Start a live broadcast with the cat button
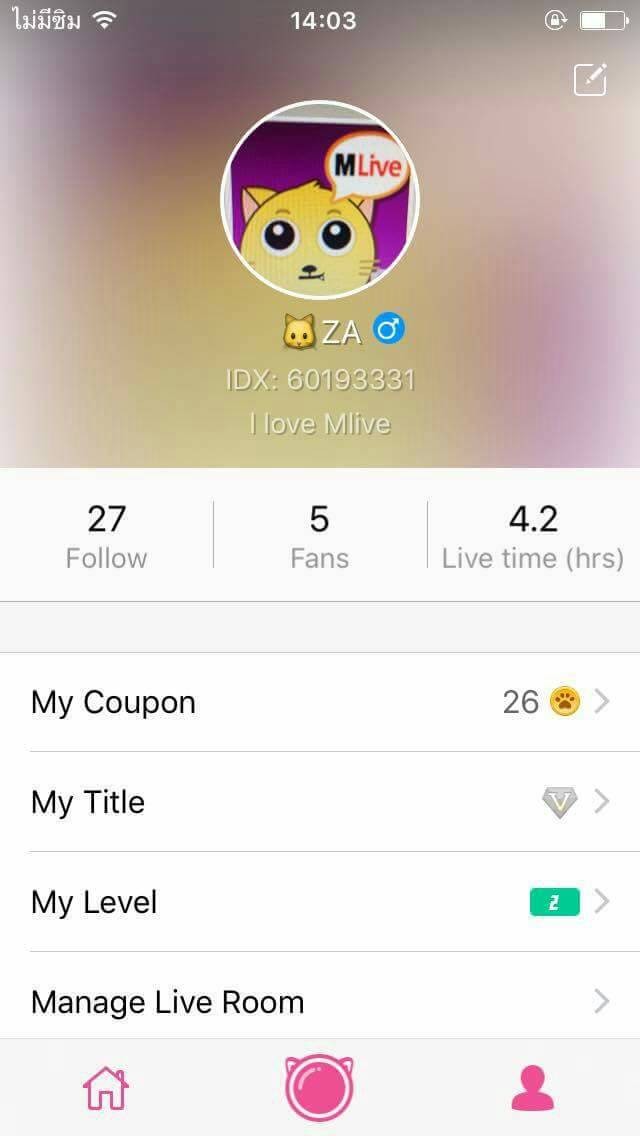The width and height of the screenshot is (640, 1136). point(320,1088)
